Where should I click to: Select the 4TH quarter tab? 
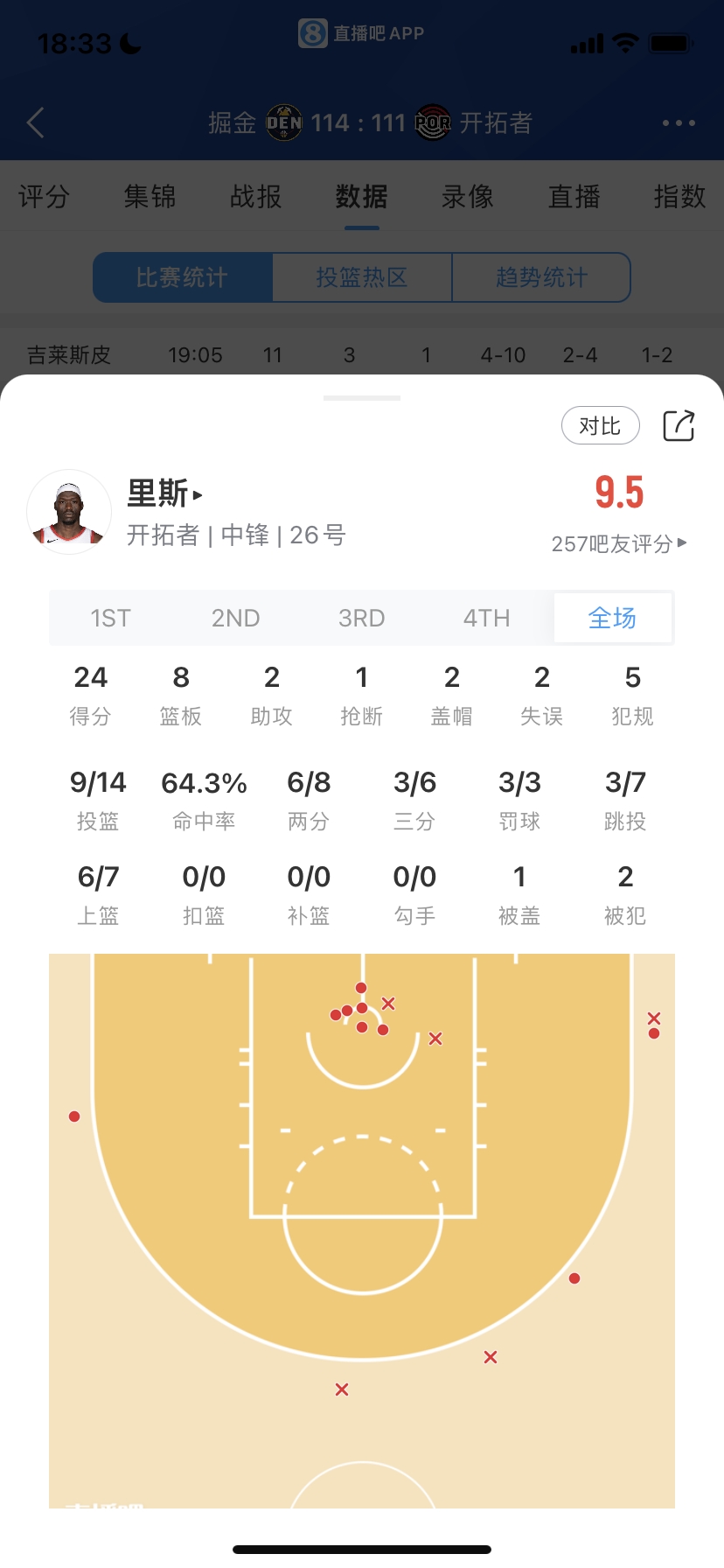(x=486, y=619)
